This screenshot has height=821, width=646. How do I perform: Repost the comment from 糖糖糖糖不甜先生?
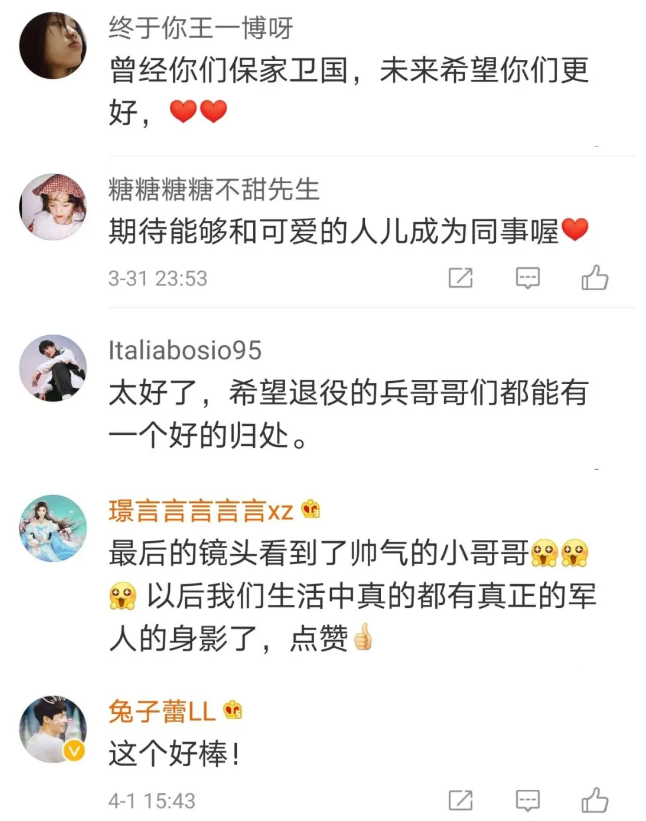[460, 278]
